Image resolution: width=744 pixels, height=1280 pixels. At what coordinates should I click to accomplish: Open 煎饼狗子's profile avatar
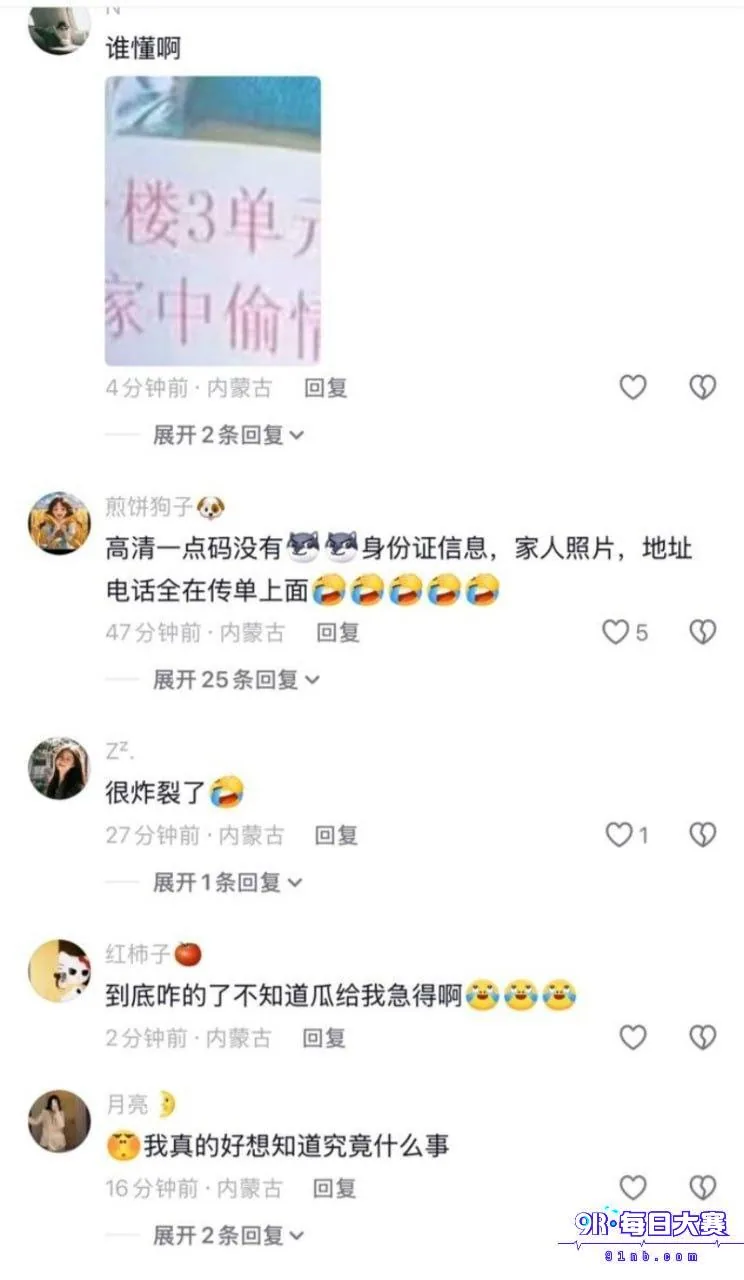(59, 523)
